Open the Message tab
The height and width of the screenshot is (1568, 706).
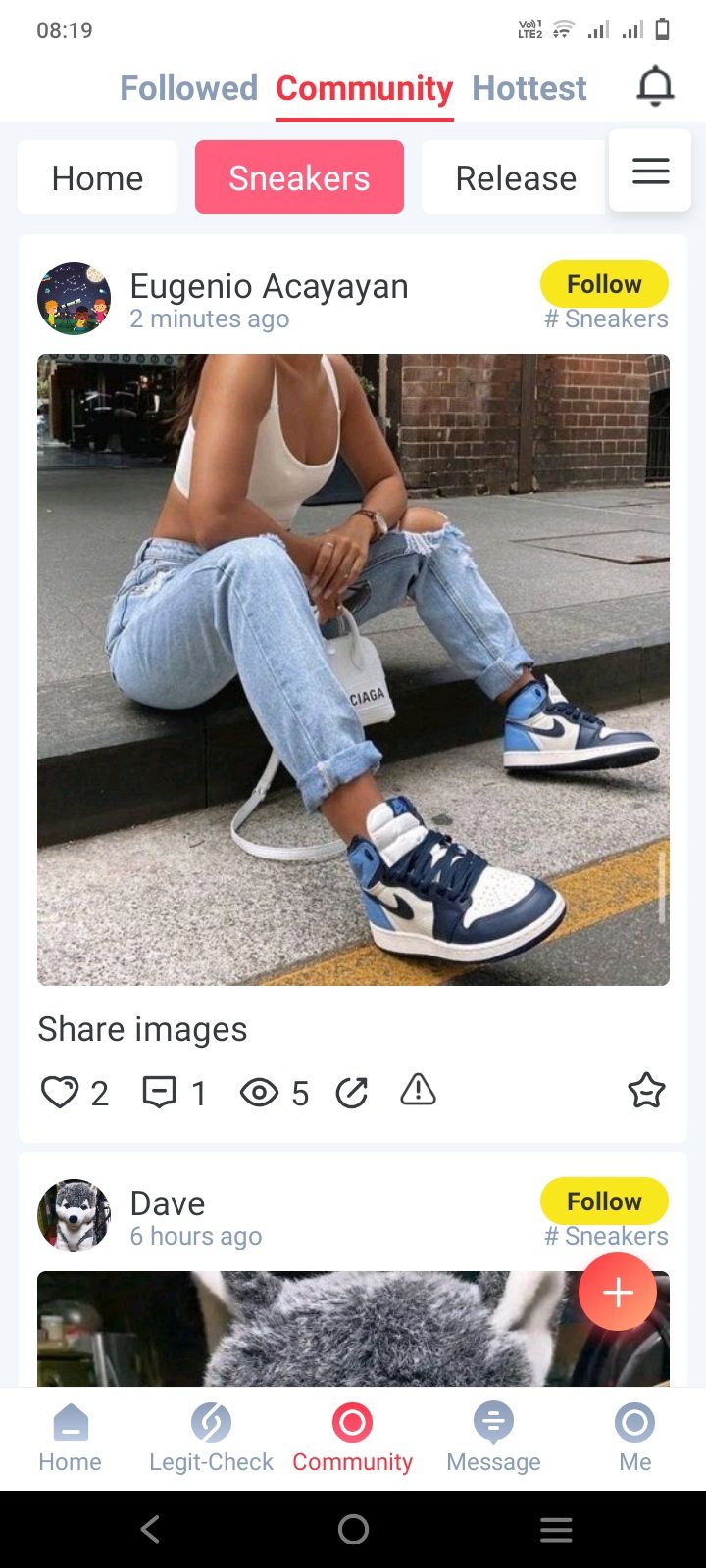[x=493, y=1437]
